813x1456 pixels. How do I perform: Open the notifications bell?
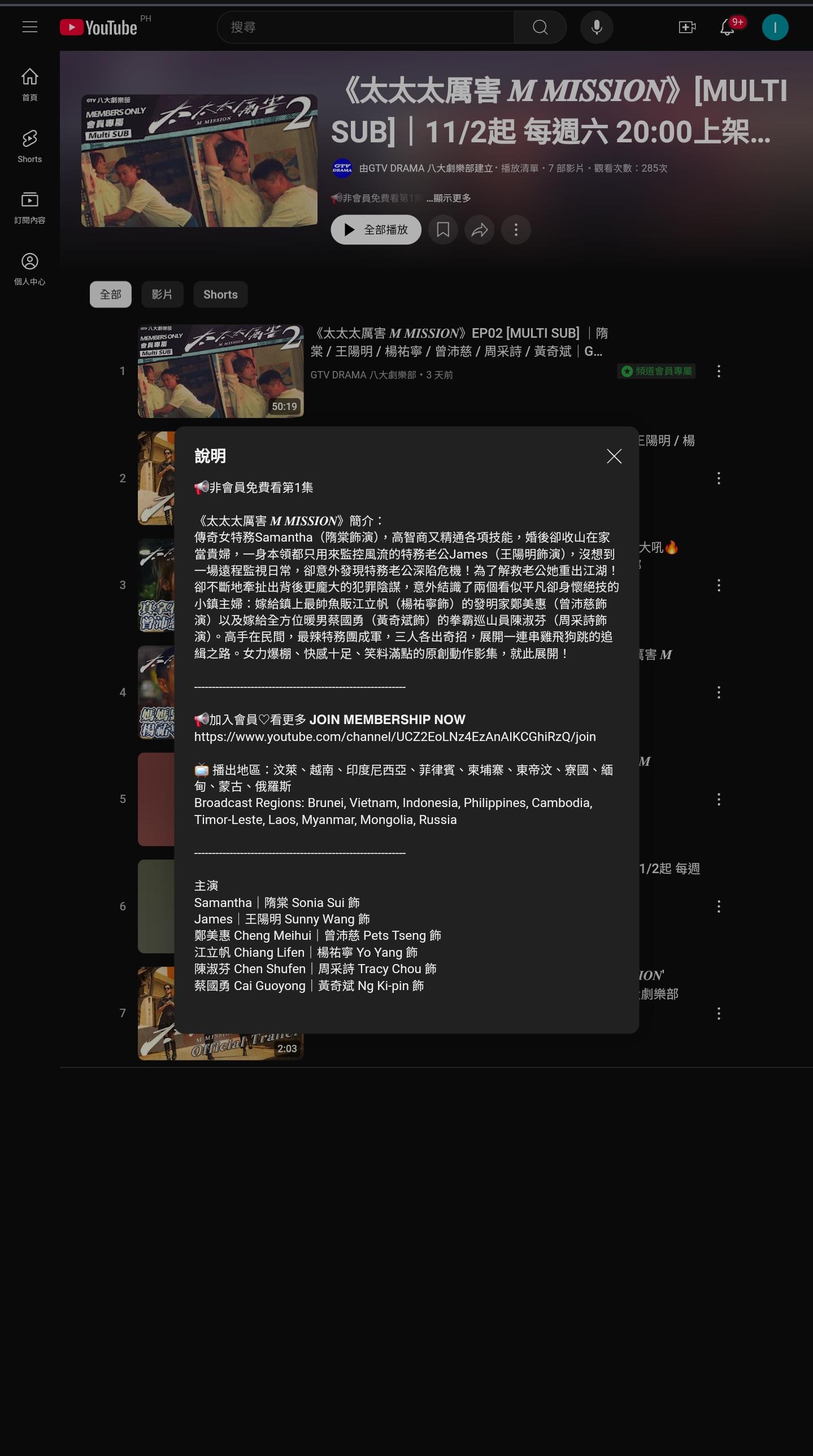pos(727,27)
